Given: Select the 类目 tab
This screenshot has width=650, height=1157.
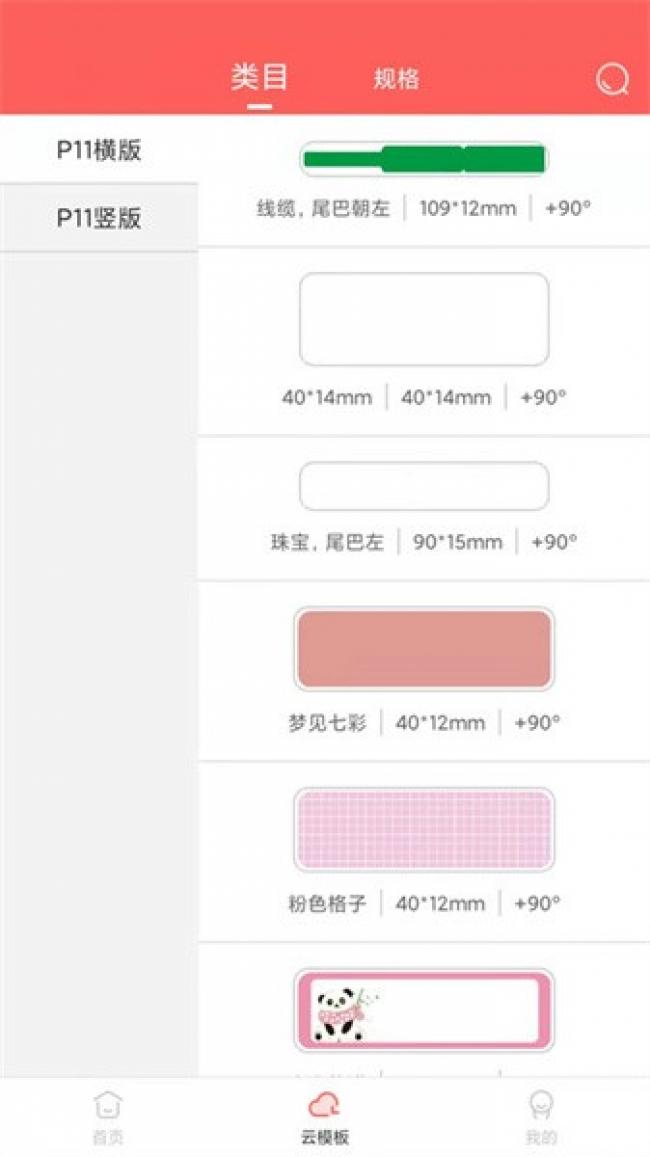Looking at the screenshot, I should pos(259,77).
